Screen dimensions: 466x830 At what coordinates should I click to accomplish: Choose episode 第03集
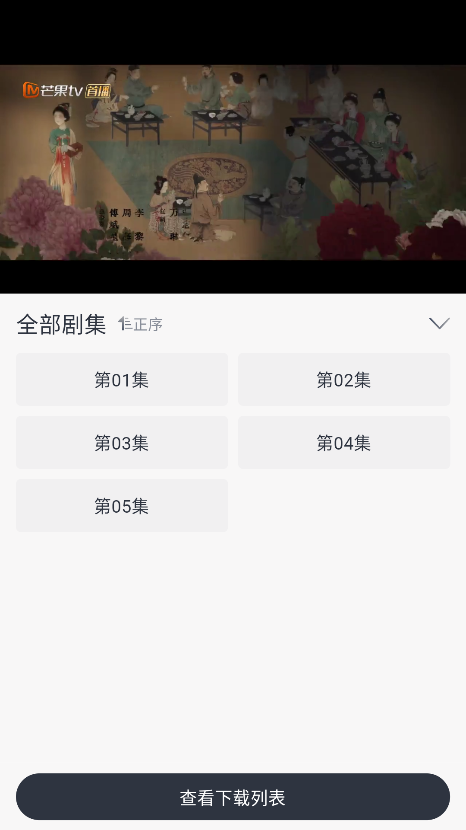click(122, 443)
